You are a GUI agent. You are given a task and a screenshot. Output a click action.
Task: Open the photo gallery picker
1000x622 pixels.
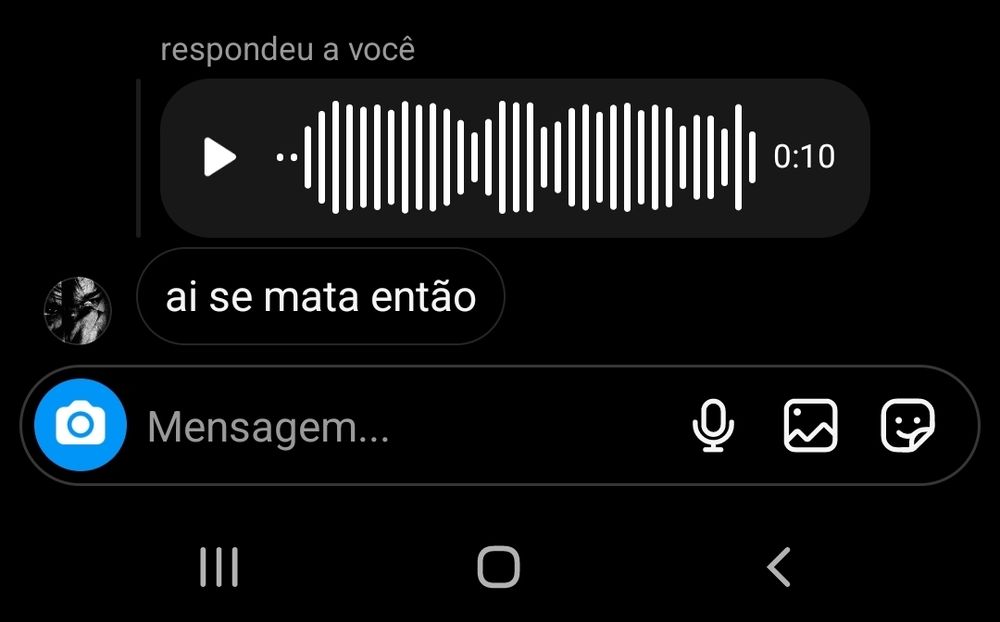click(x=809, y=425)
